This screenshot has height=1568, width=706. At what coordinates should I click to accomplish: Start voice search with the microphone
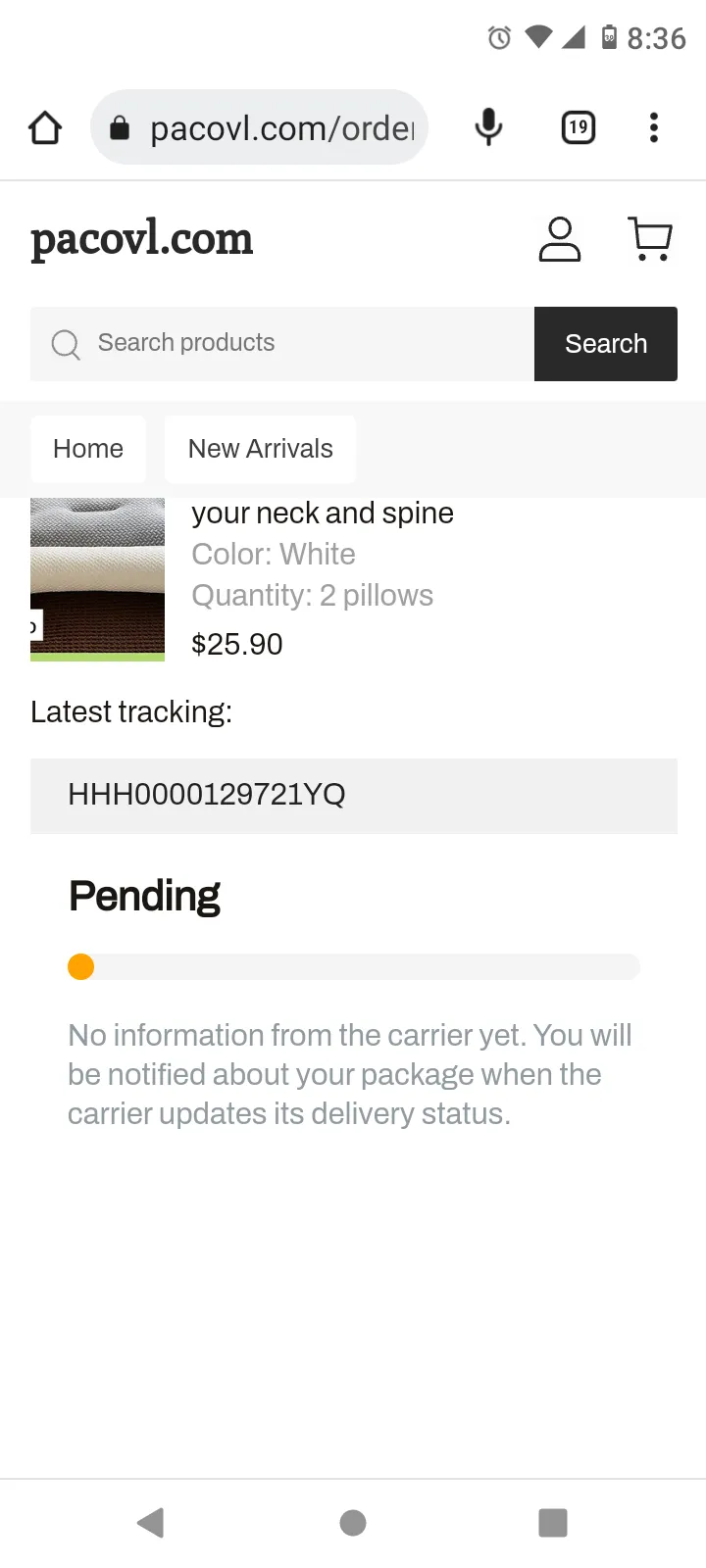coord(488,127)
